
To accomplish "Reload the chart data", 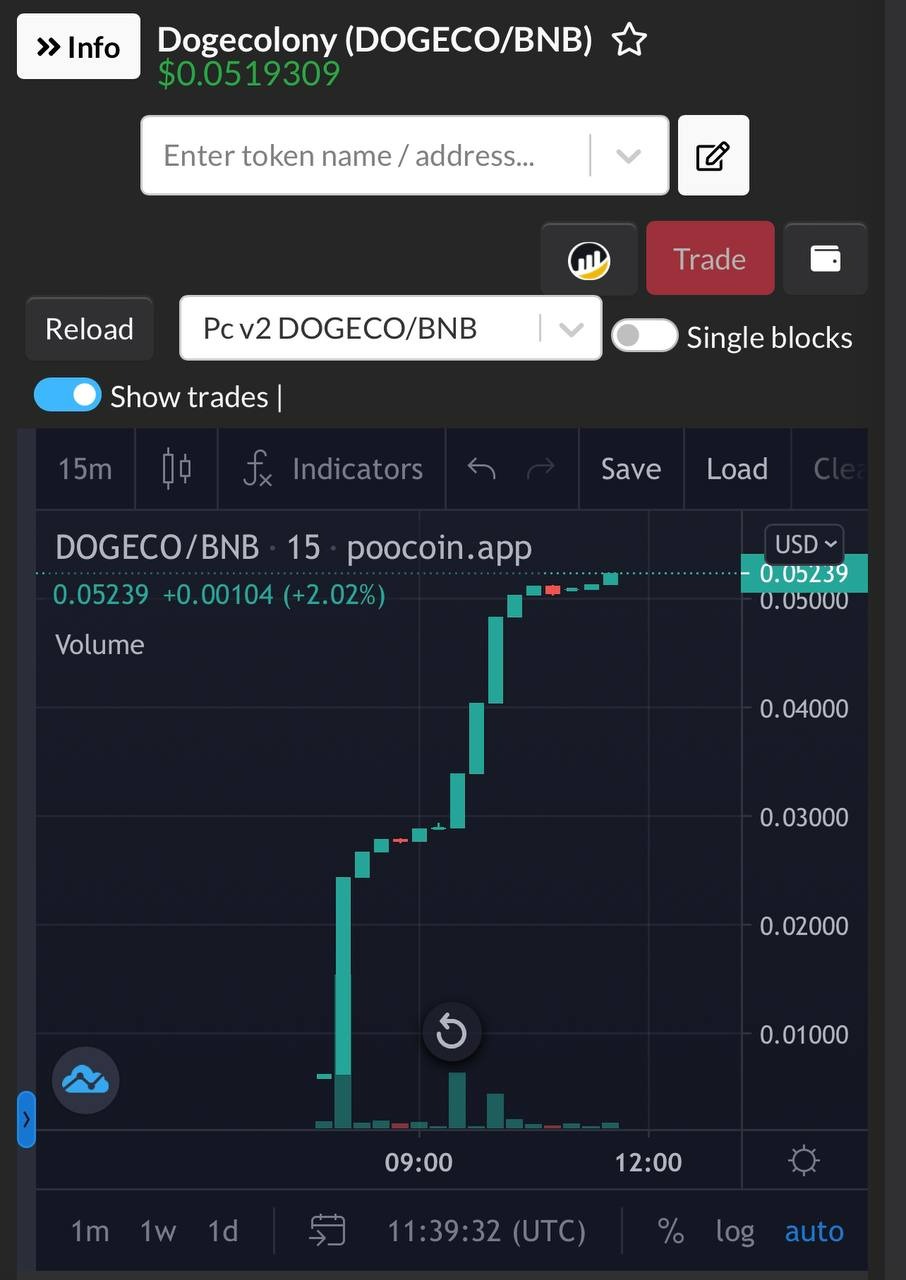I will pos(89,329).
